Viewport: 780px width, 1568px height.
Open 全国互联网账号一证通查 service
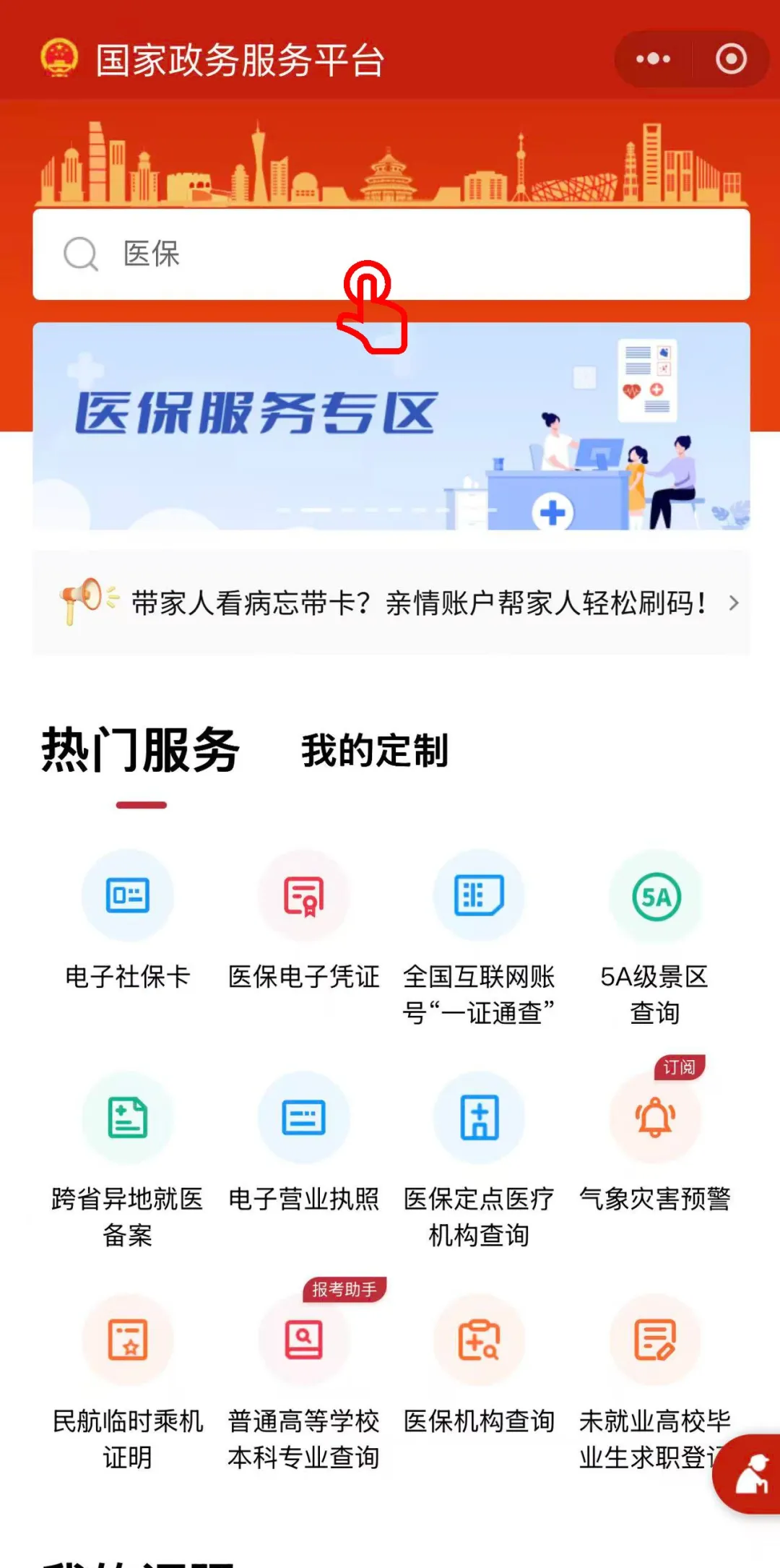pos(479,896)
